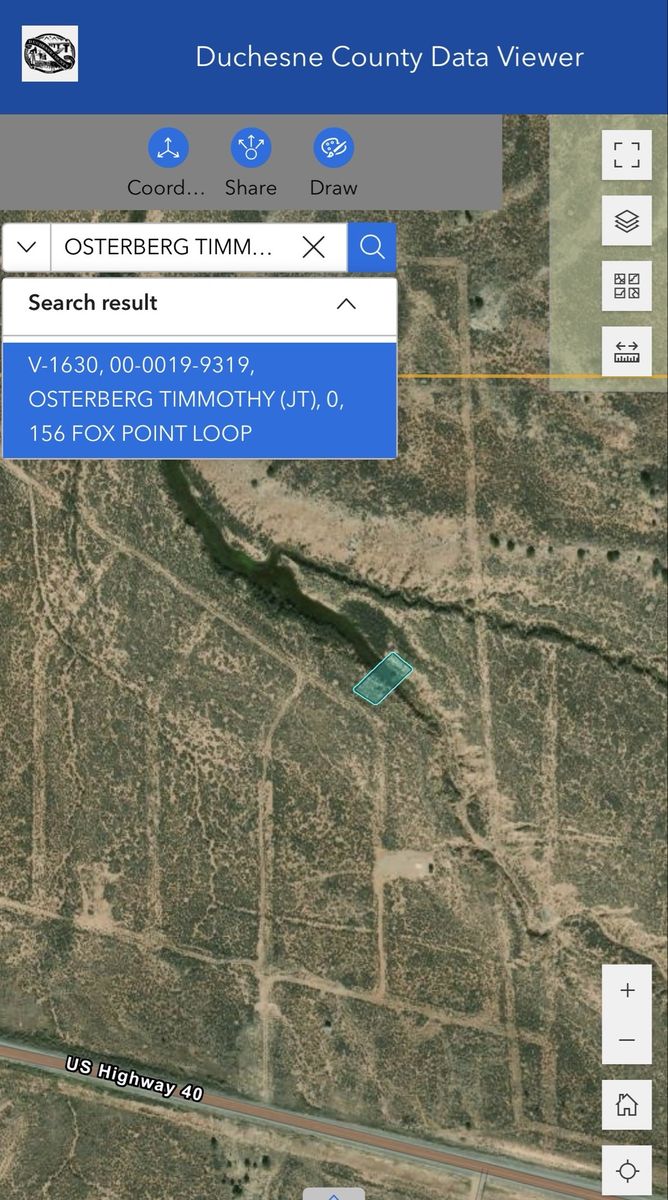Open the Draw tool
The width and height of the screenshot is (668, 1200).
coord(333,150)
